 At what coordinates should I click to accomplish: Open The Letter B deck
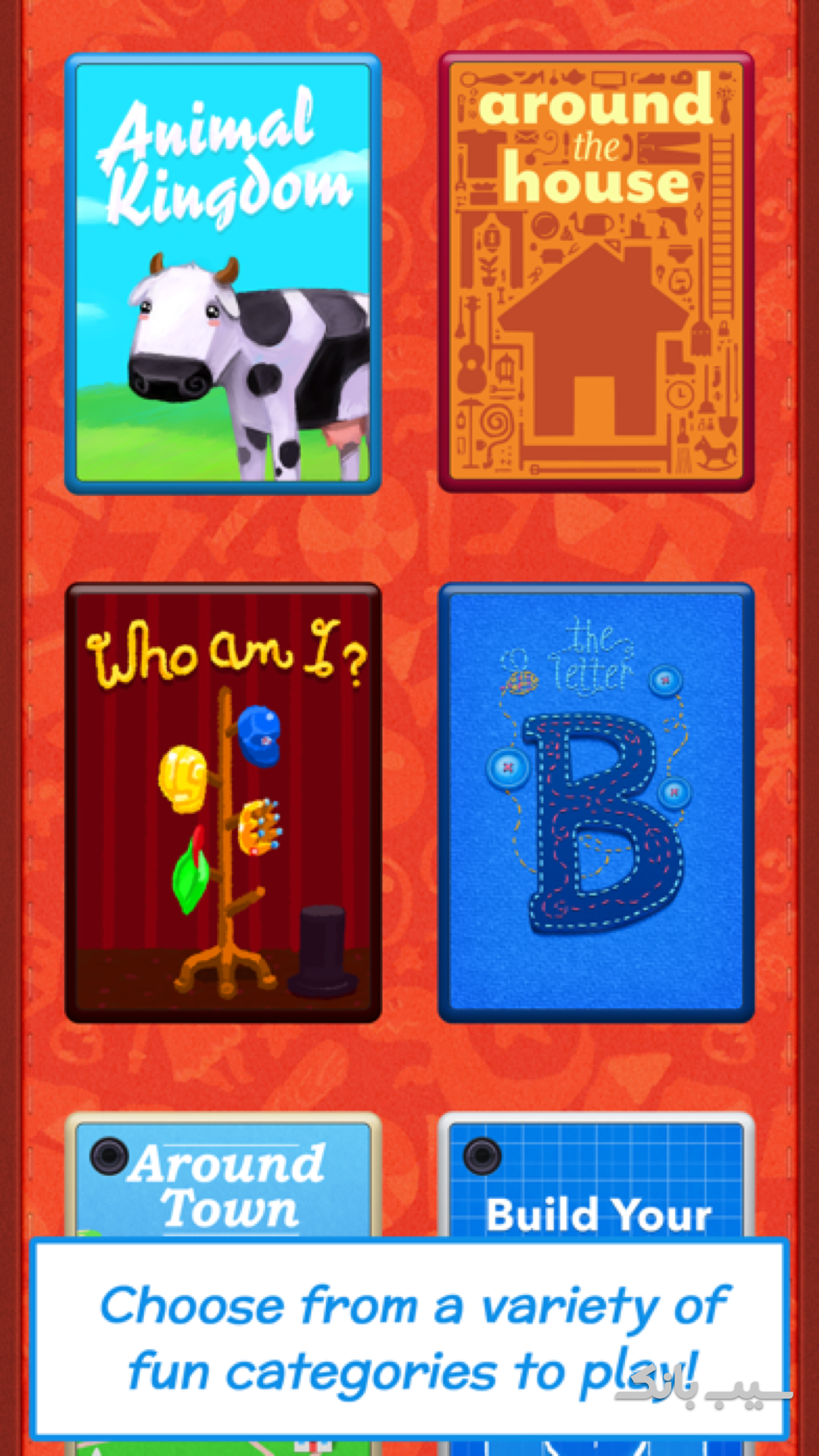pyautogui.click(x=596, y=803)
